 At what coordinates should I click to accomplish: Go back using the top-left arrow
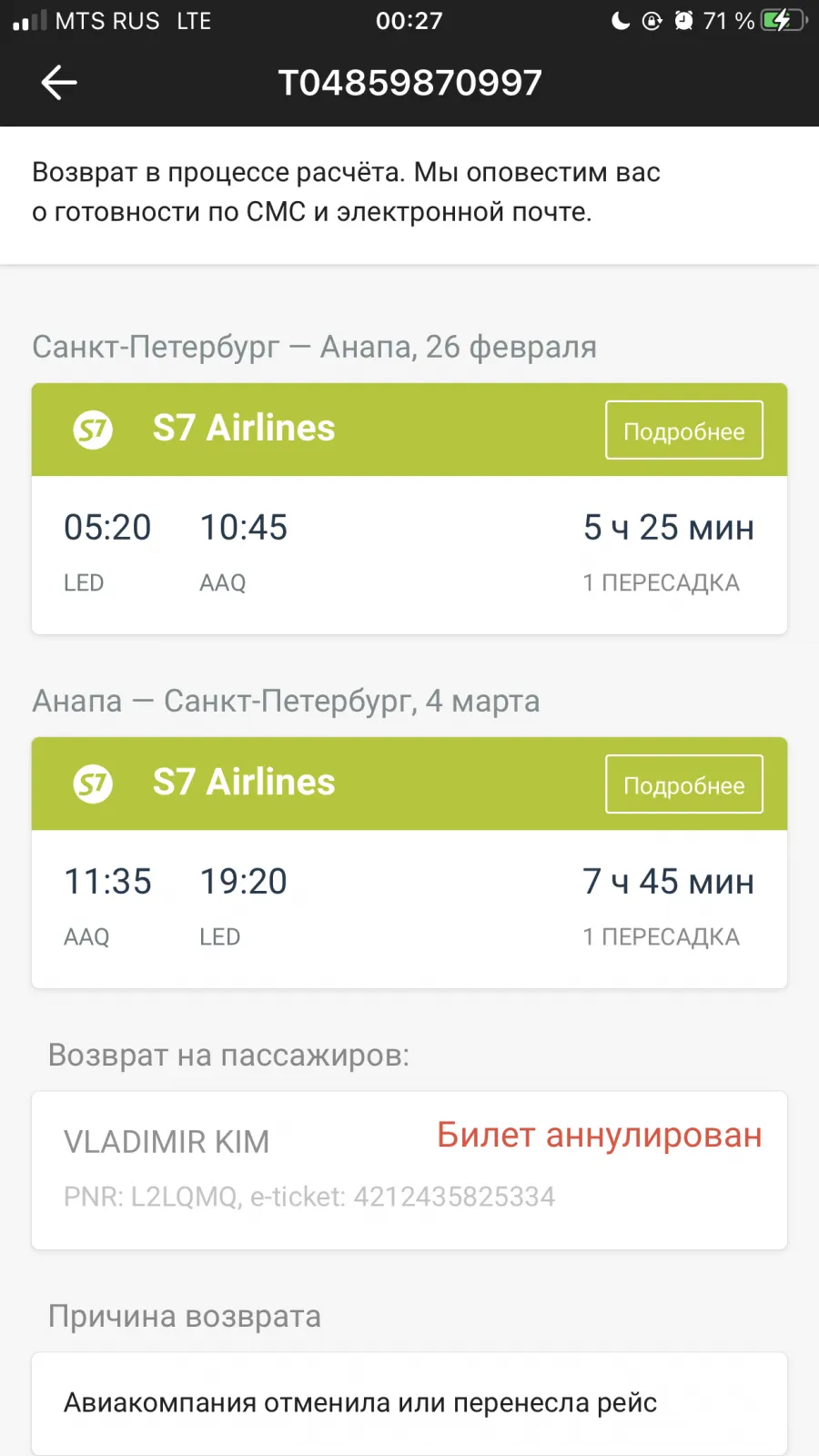click(59, 83)
